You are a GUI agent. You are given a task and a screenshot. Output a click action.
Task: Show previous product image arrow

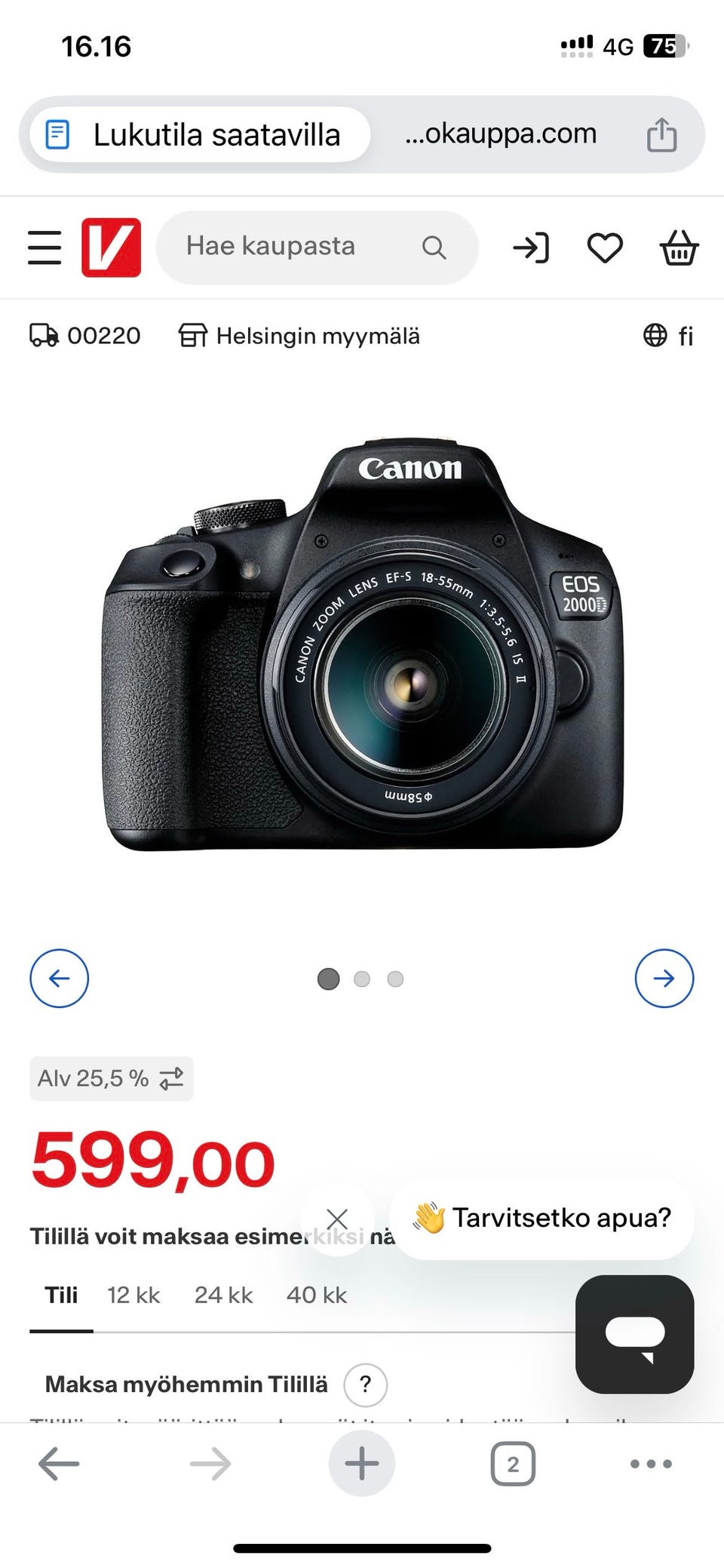tap(59, 978)
